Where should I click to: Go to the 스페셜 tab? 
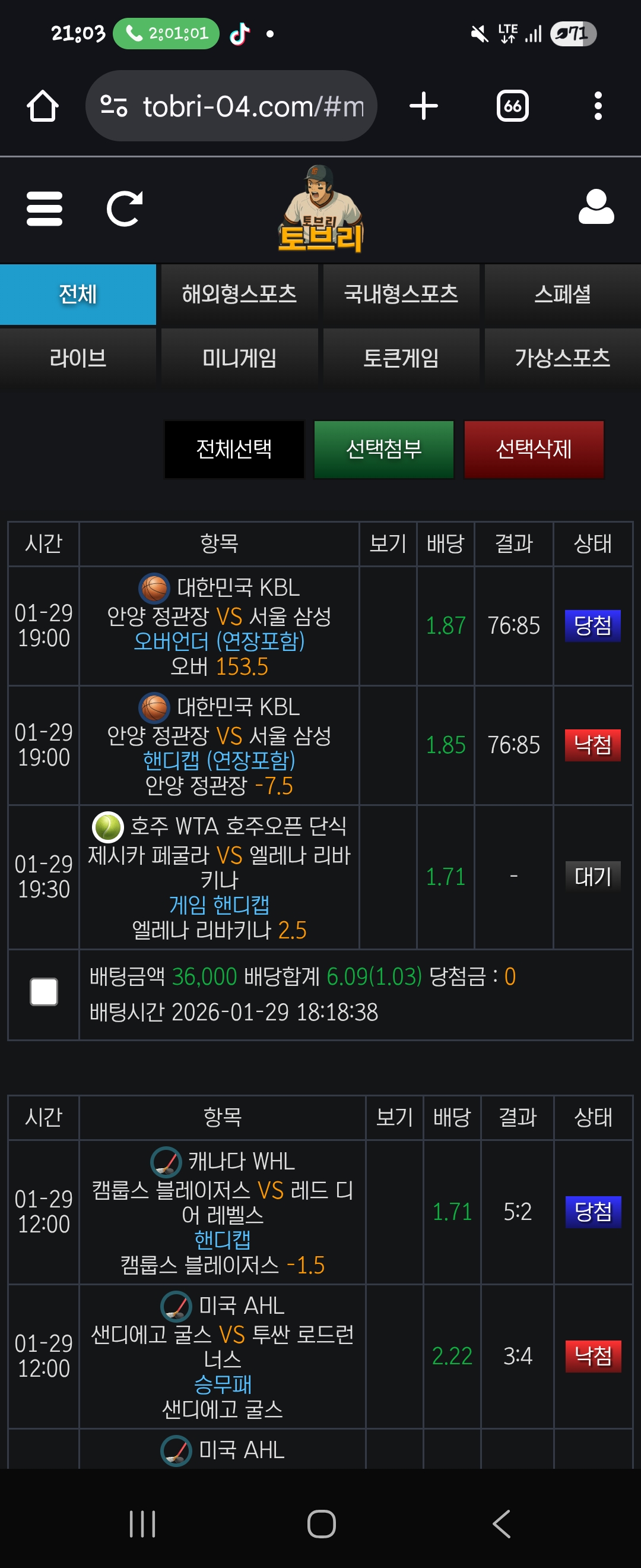[562, 295]
